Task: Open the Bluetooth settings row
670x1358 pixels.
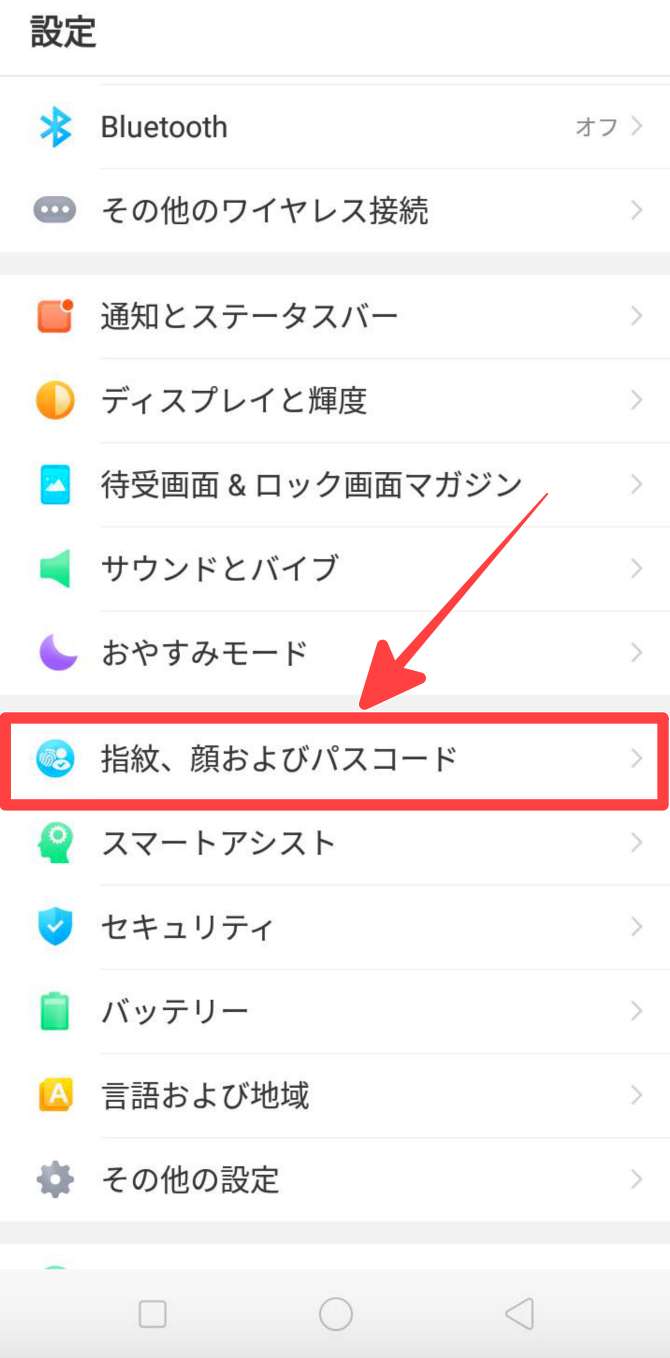Action: pyautogui.click(x=335, y=127)
